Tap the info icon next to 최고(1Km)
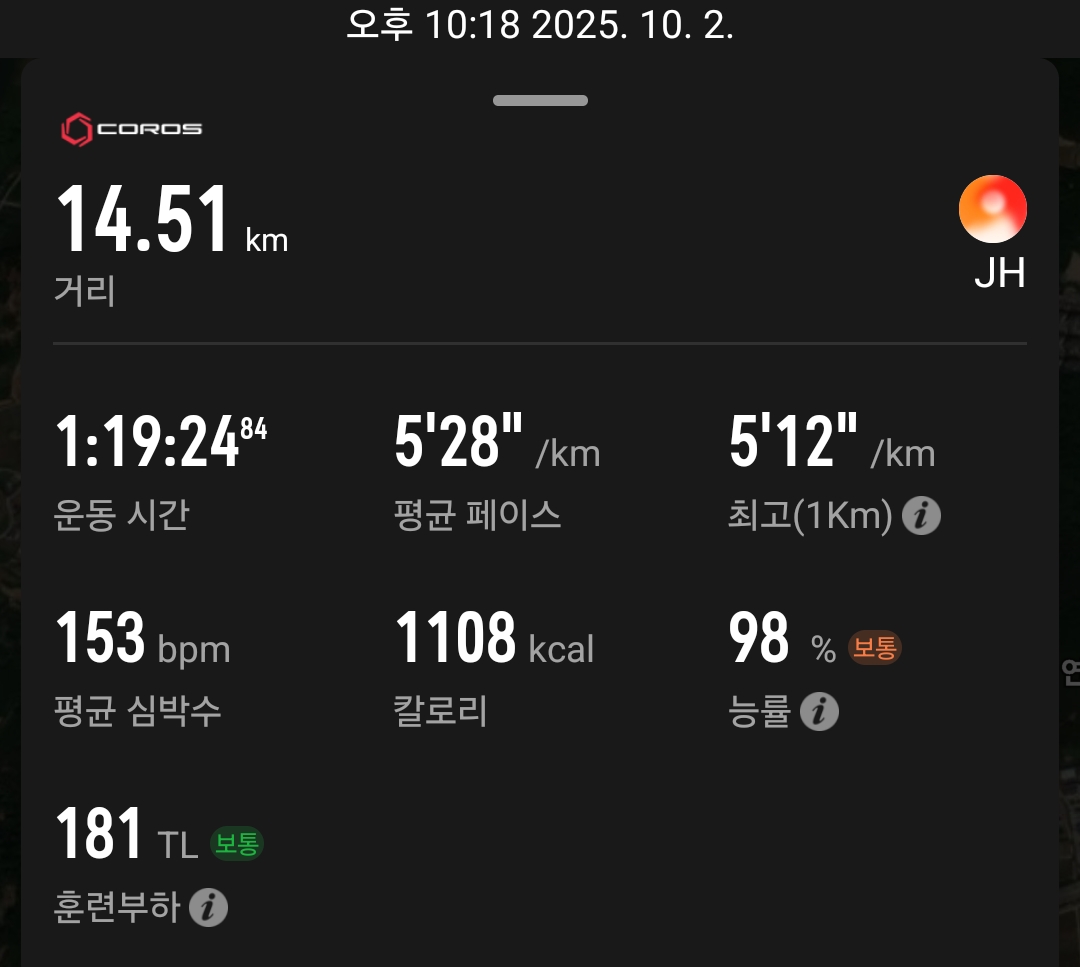 [921, 516]
